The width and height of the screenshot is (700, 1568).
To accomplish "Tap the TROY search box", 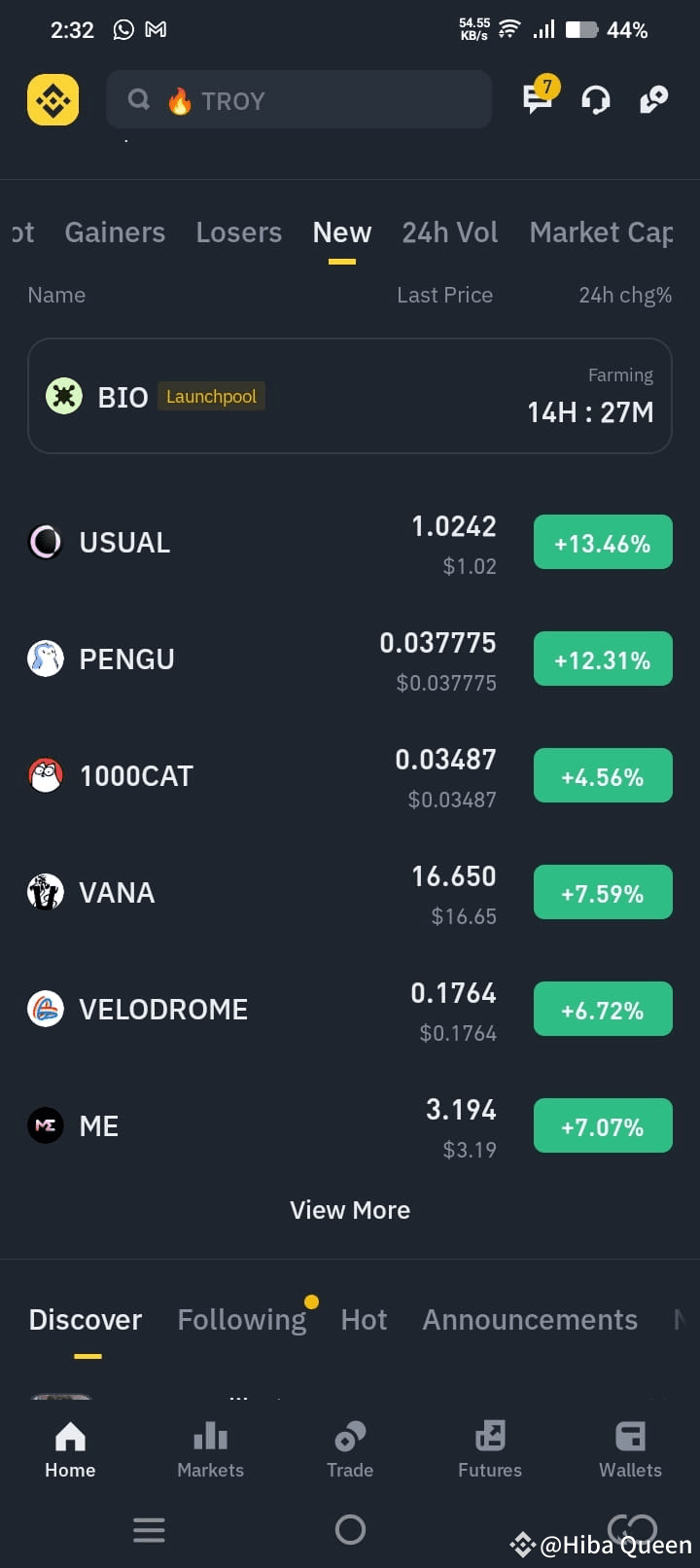I will pos(298,100).
